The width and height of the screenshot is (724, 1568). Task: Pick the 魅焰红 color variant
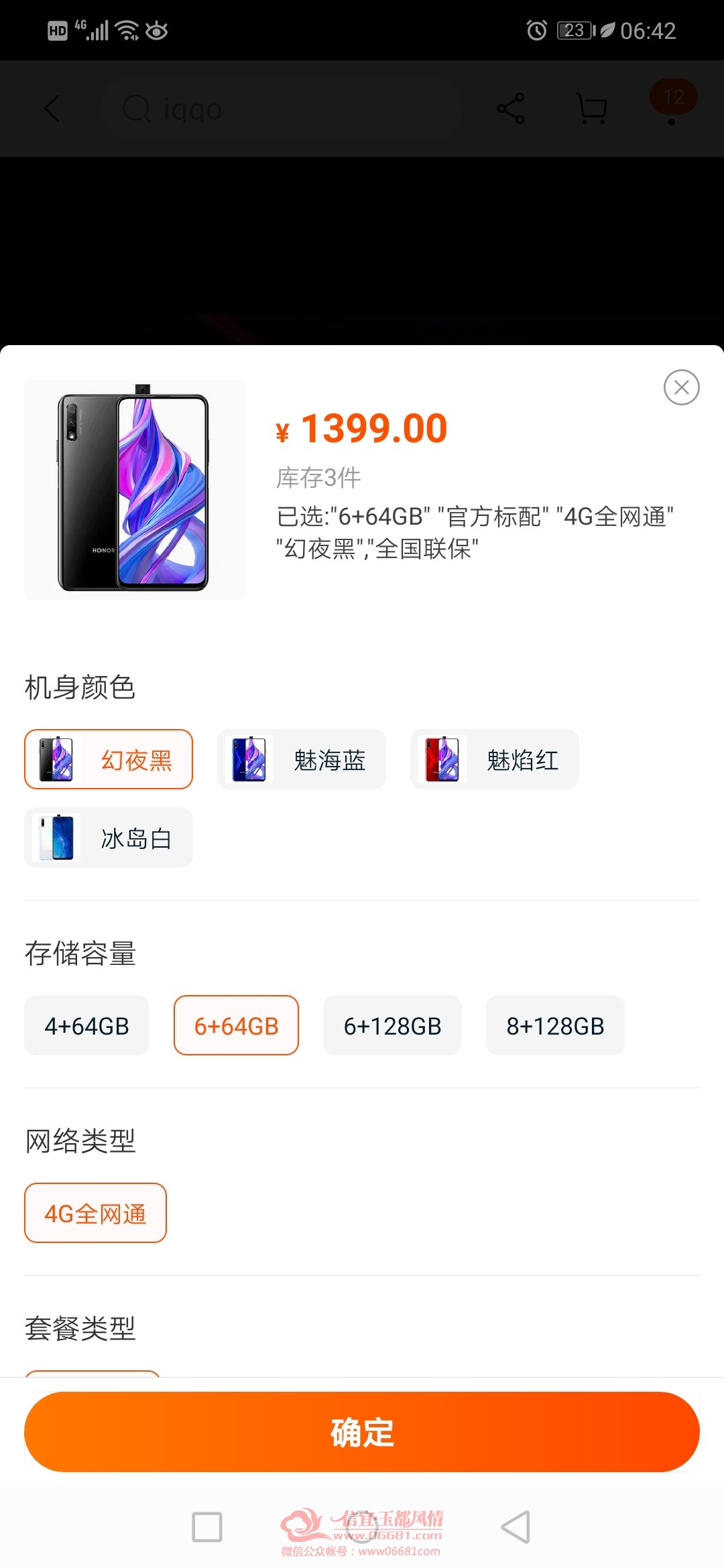pyautogui.click(x=495, y=759)
